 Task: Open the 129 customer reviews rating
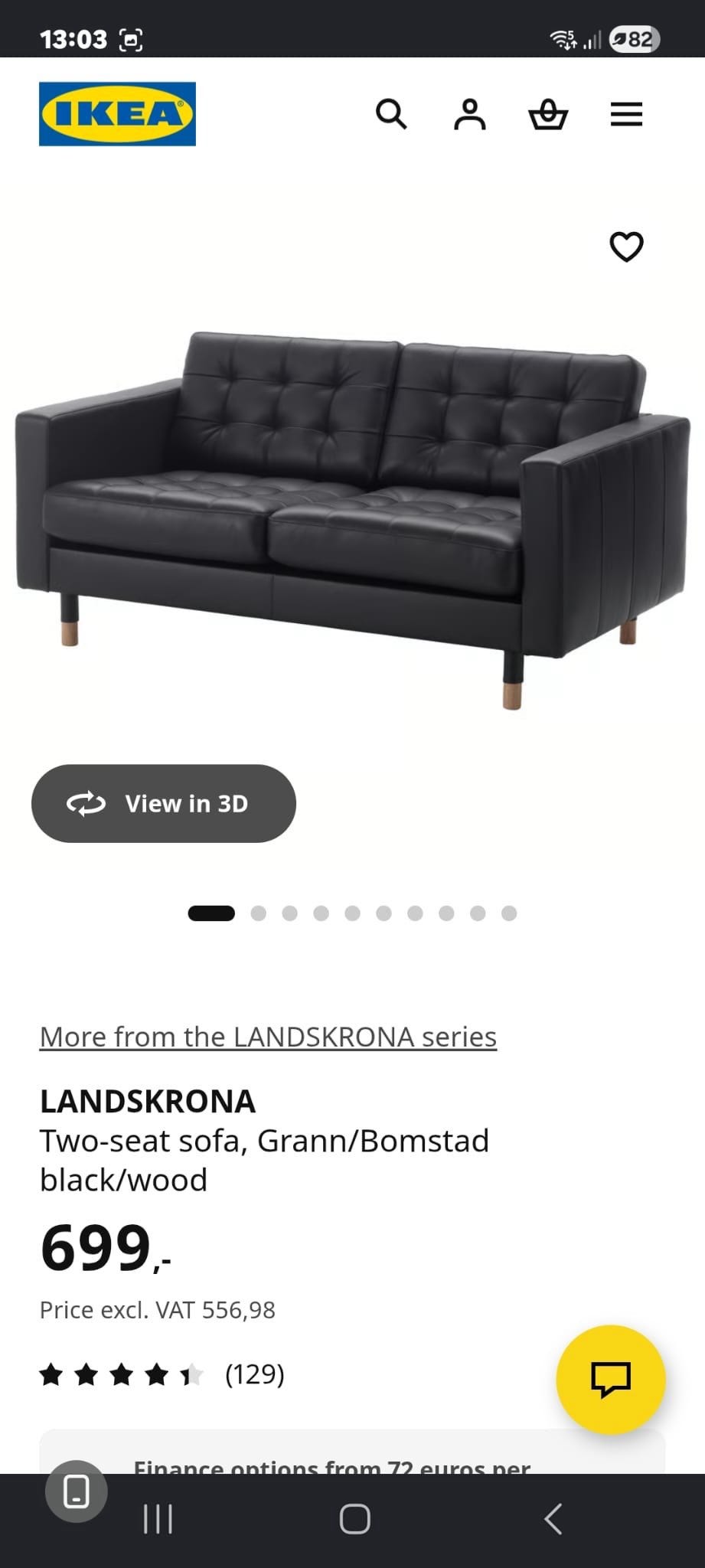tap(162, 1374)
